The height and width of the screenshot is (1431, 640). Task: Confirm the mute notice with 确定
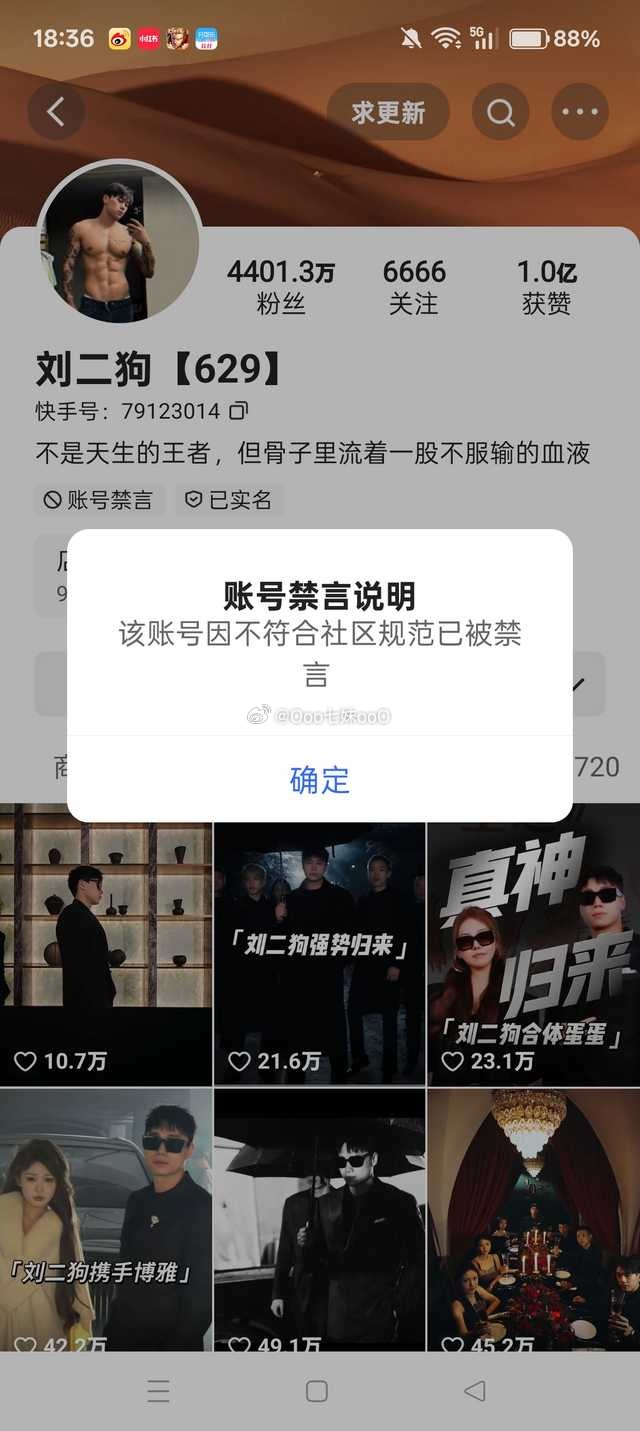[319, 780]
